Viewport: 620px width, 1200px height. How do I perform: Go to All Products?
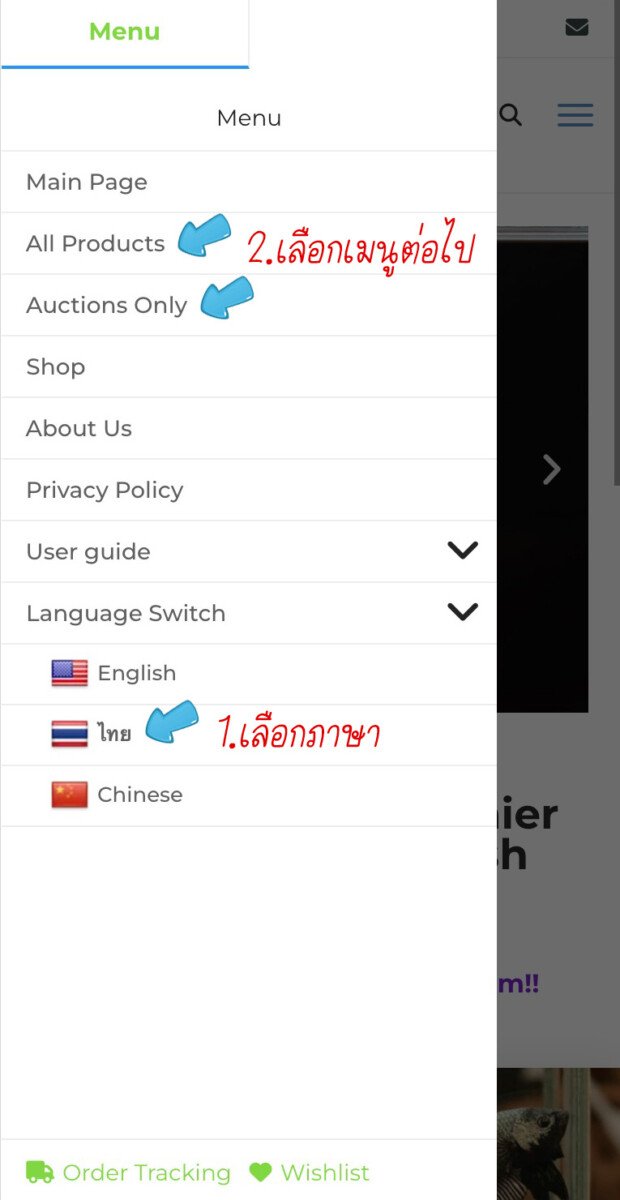96,244
